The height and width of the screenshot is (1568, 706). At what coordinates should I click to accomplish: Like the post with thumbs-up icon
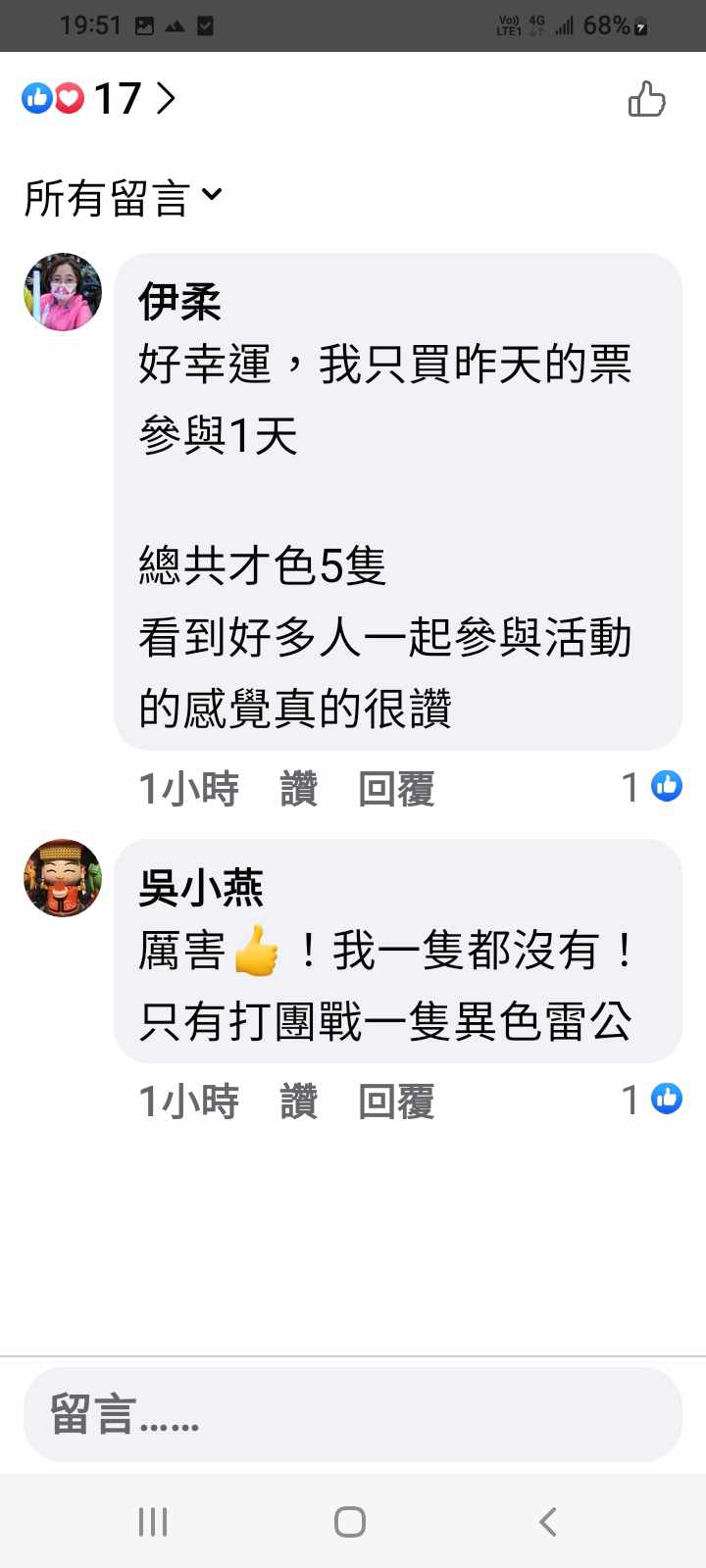pos(646,99)
